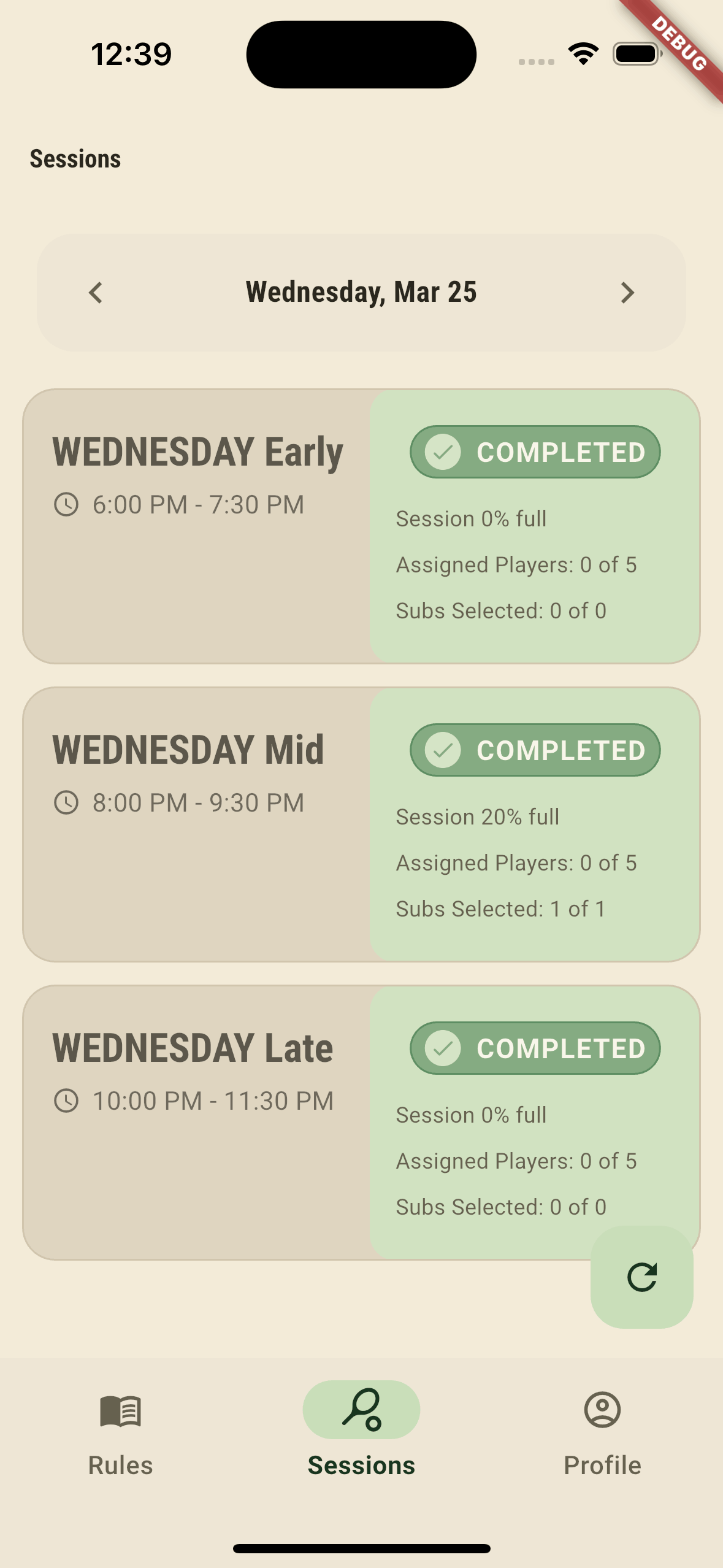Click the clock icon beside 6:00 PM
The height and width of the screenshot is (1568, 723).
(67, 504)
